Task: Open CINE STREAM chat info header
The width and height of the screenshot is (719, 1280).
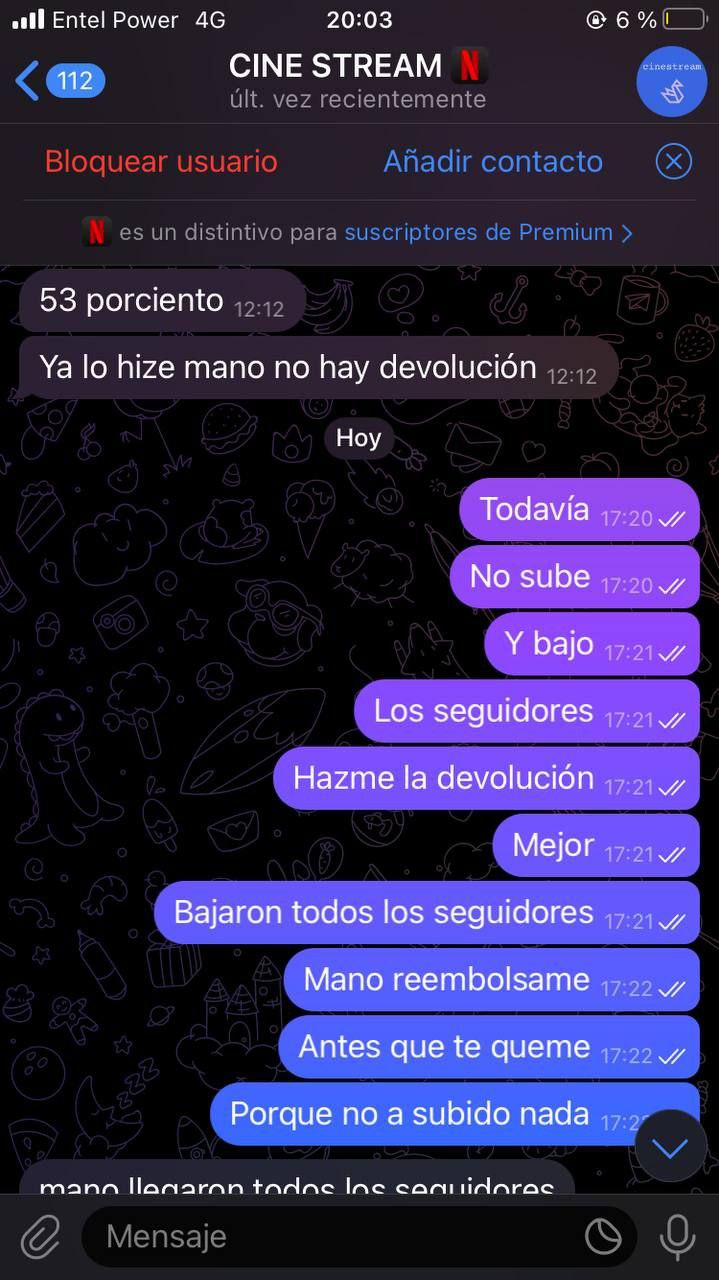Action: click(357, 81)
